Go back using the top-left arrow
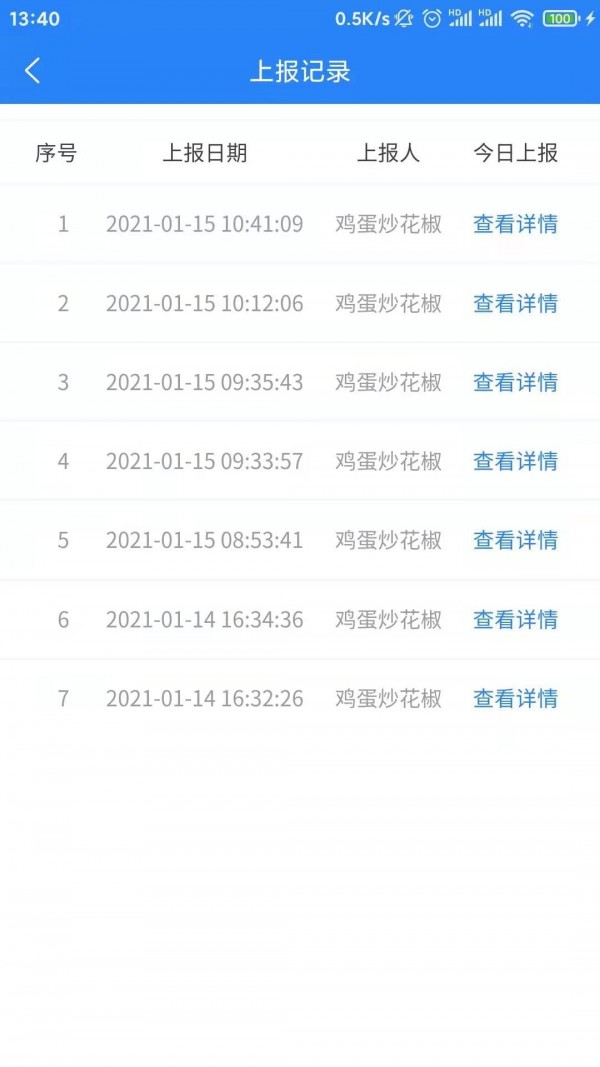The height and width of the screenshot is (1067, 600). 33,71
